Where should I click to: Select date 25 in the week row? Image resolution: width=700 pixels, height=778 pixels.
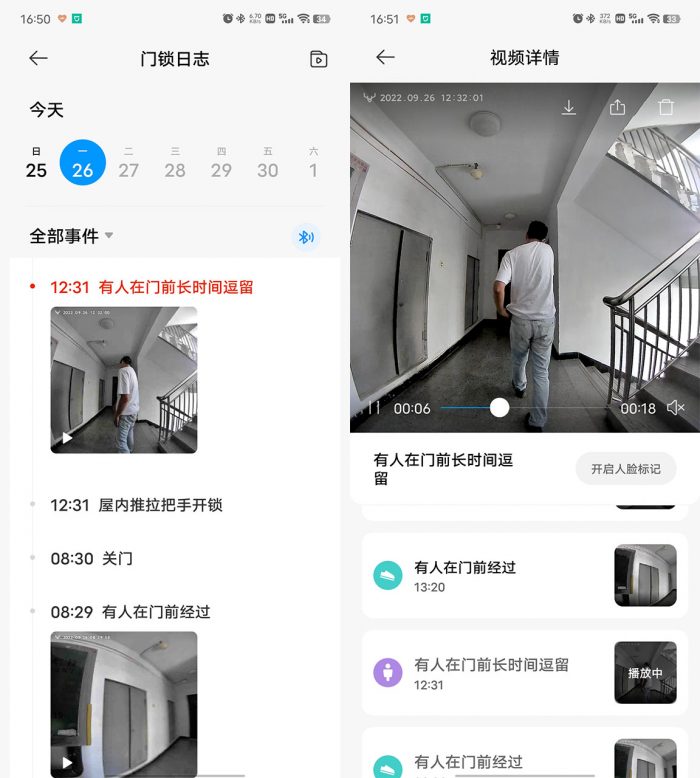point(36,163)
